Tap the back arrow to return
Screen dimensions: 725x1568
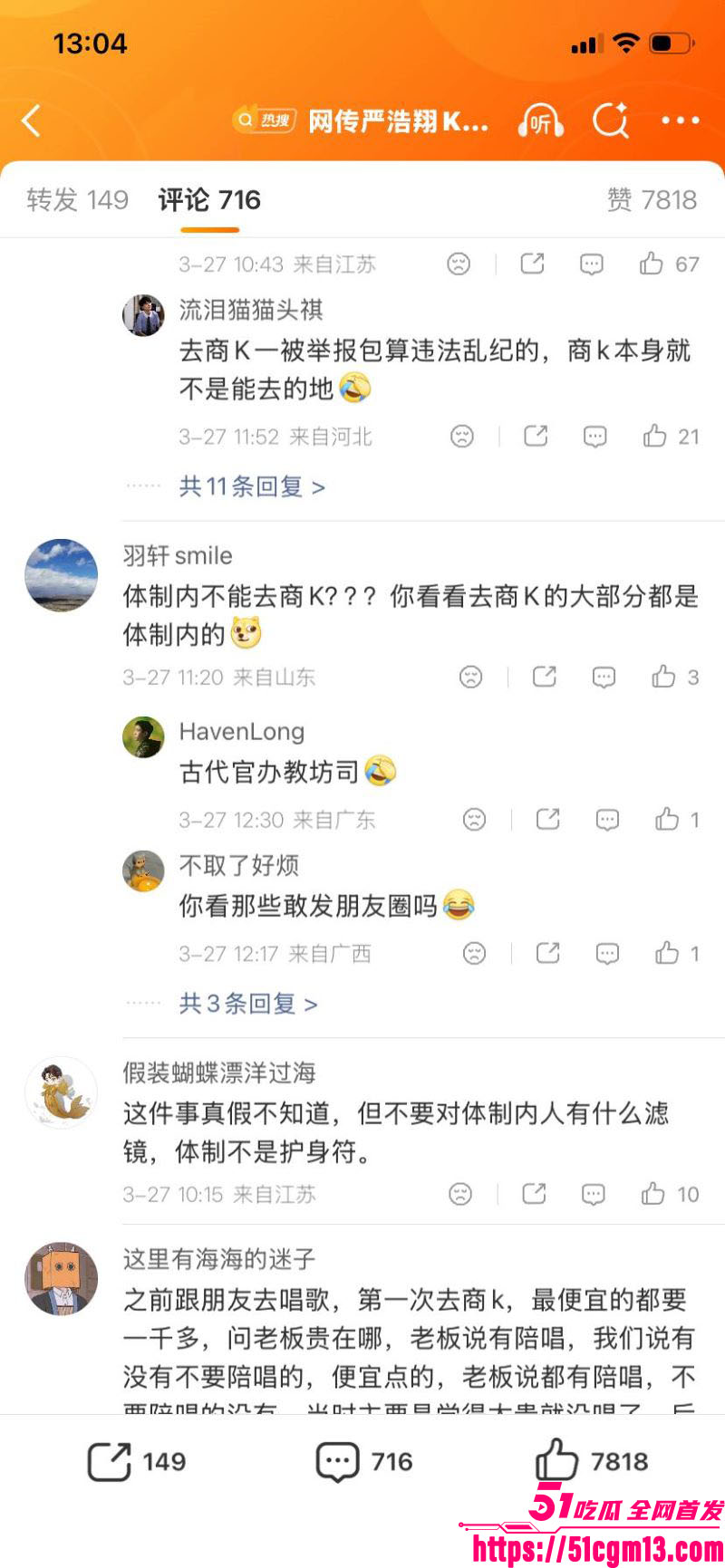click(x=32, y=120)
